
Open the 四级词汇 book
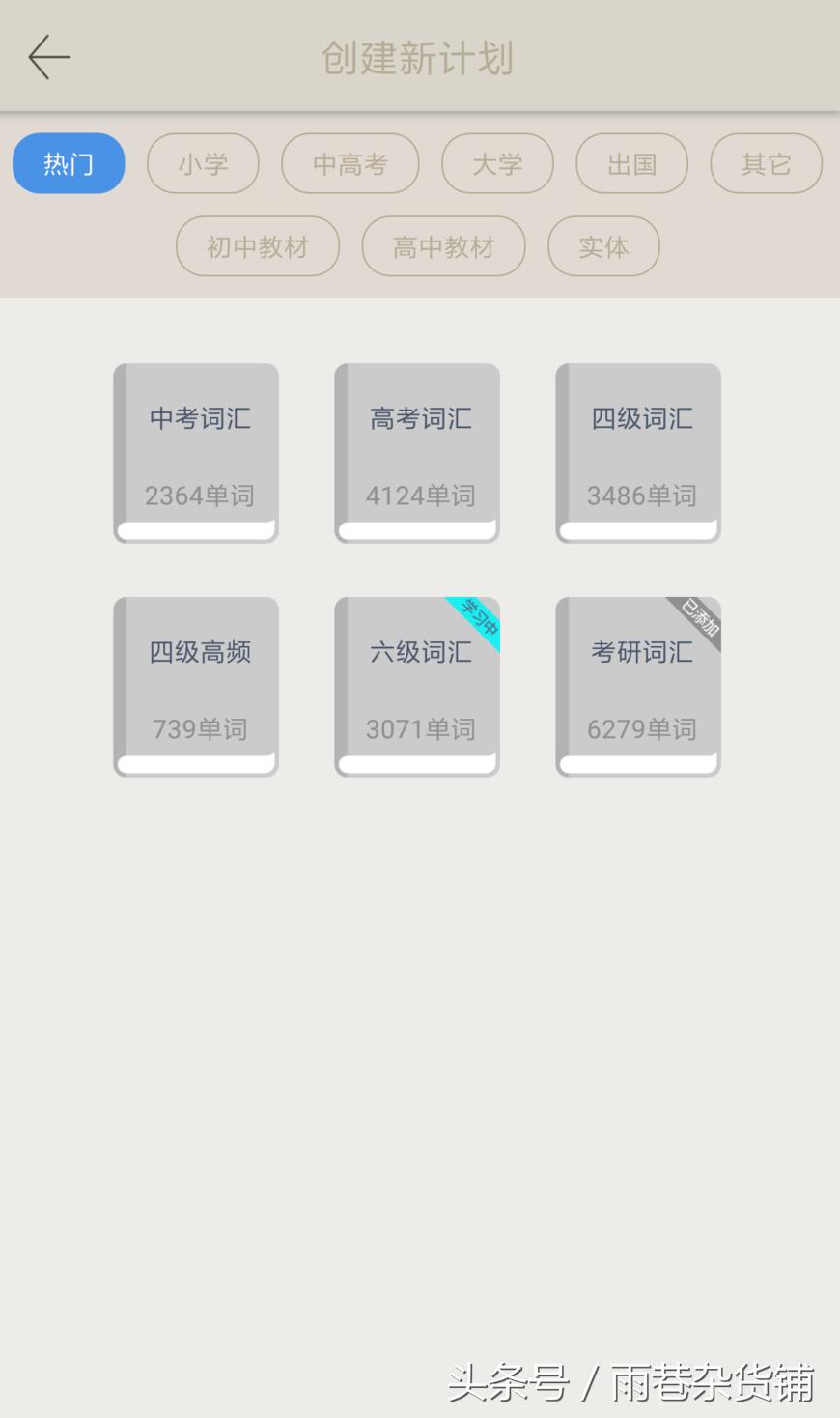[x=637, y=452]
